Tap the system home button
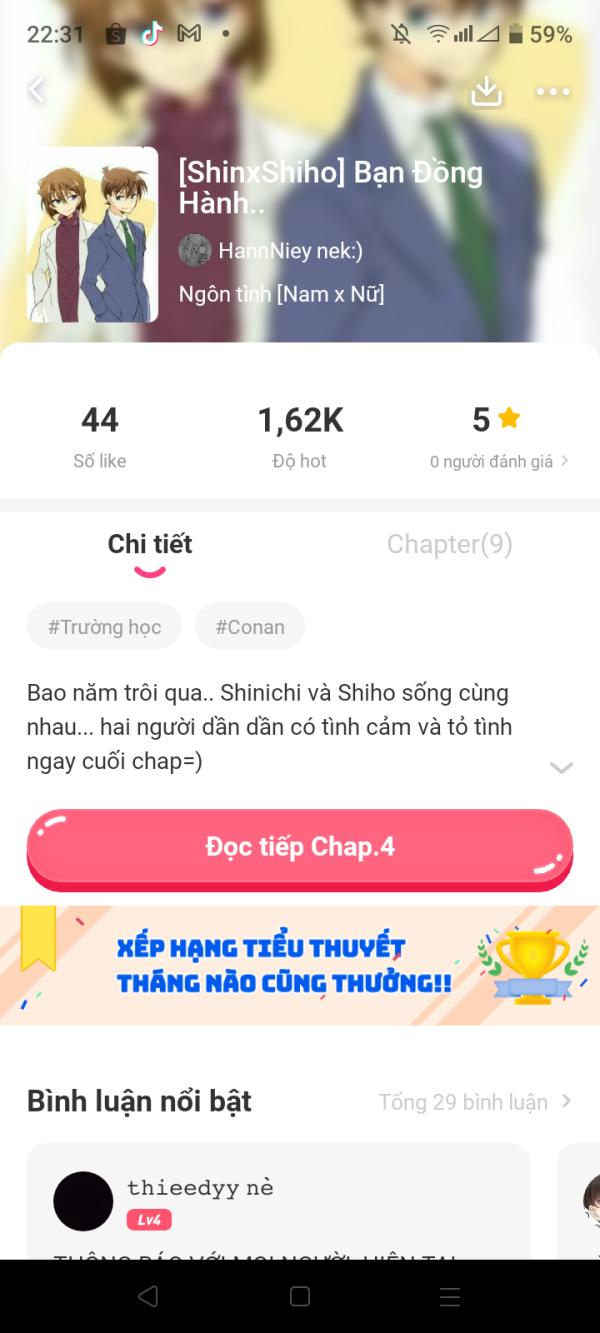This screenshot has height=1333, width=600. (300, 1297)
